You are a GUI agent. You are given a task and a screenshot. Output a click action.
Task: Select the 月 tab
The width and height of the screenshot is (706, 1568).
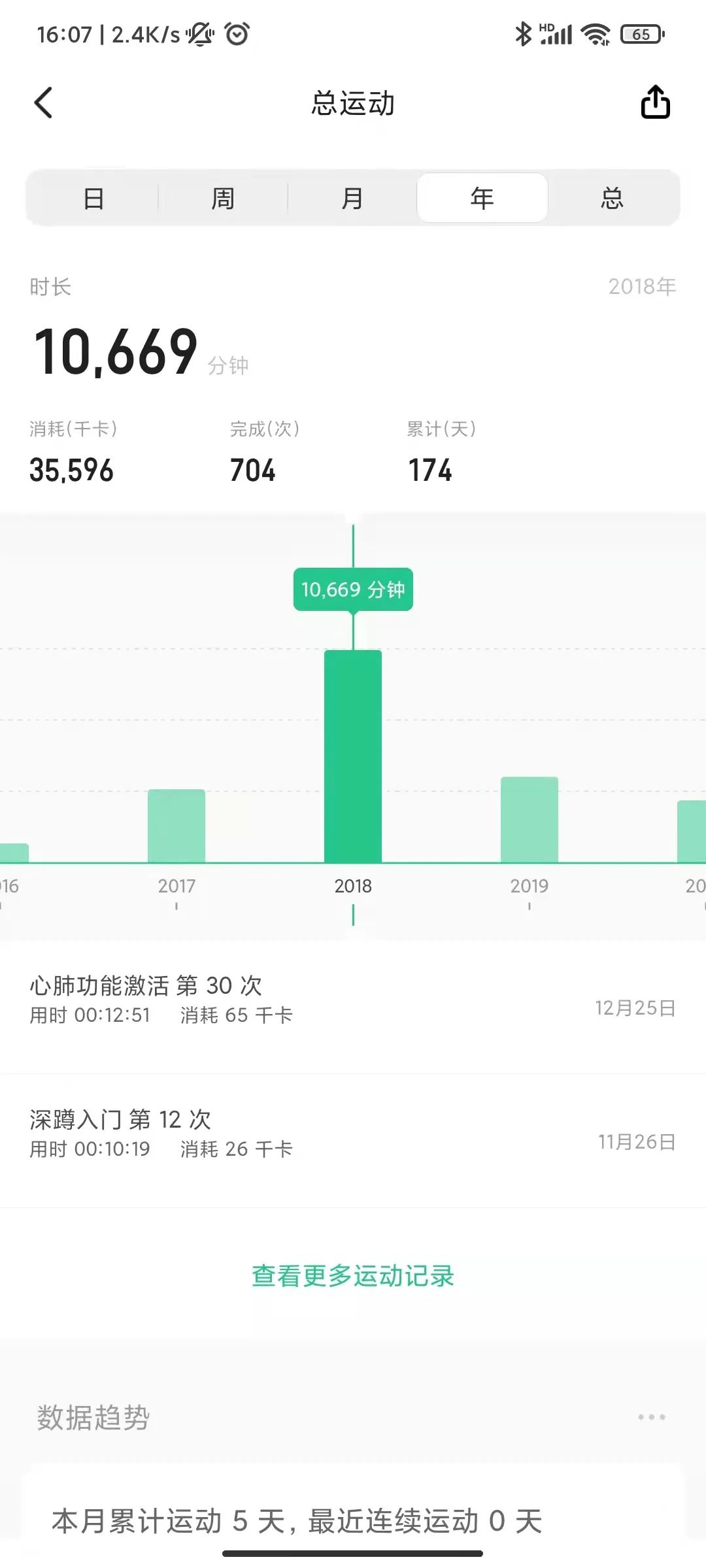[x=352, y=198]
